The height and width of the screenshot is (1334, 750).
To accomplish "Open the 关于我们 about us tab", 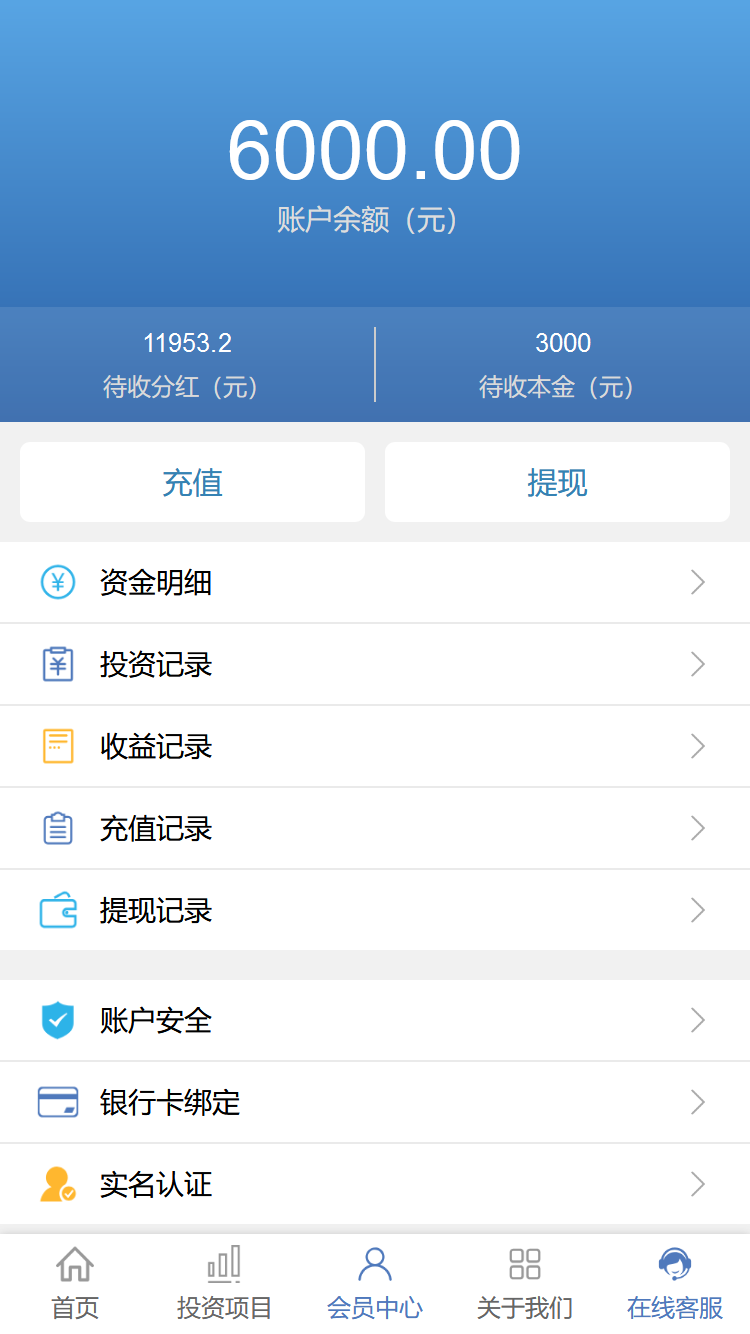I will coord(525,1284).
